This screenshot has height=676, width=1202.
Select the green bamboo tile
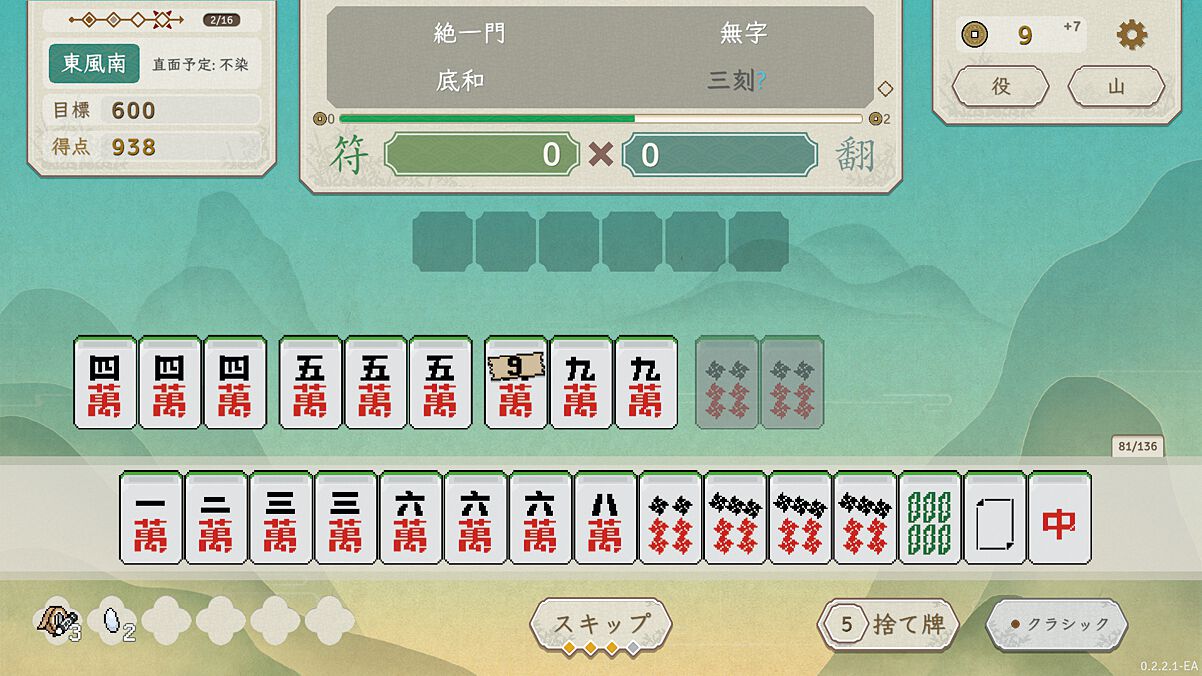(930, 517)
